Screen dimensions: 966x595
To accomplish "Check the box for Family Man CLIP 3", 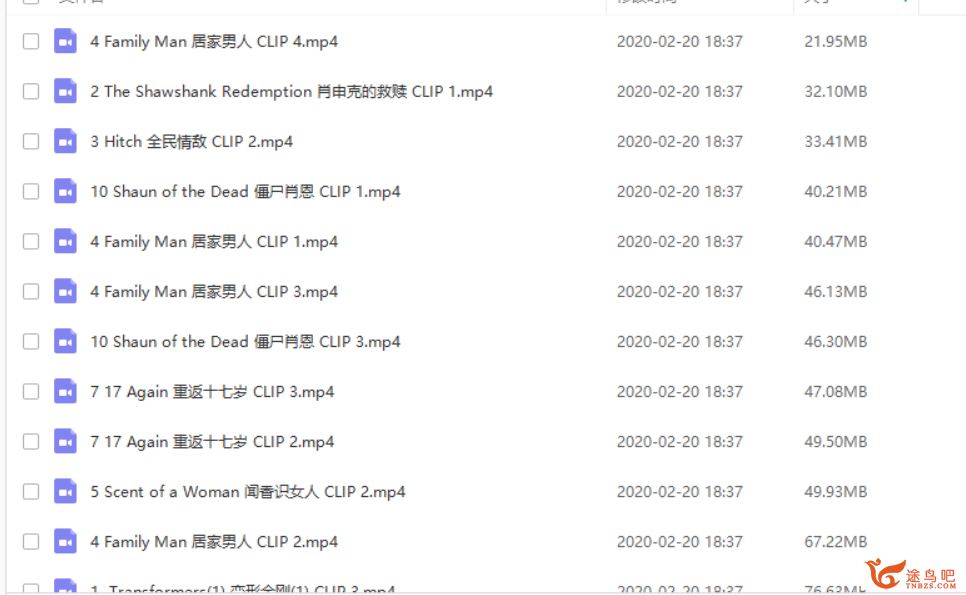I will [x=31, y=292].
